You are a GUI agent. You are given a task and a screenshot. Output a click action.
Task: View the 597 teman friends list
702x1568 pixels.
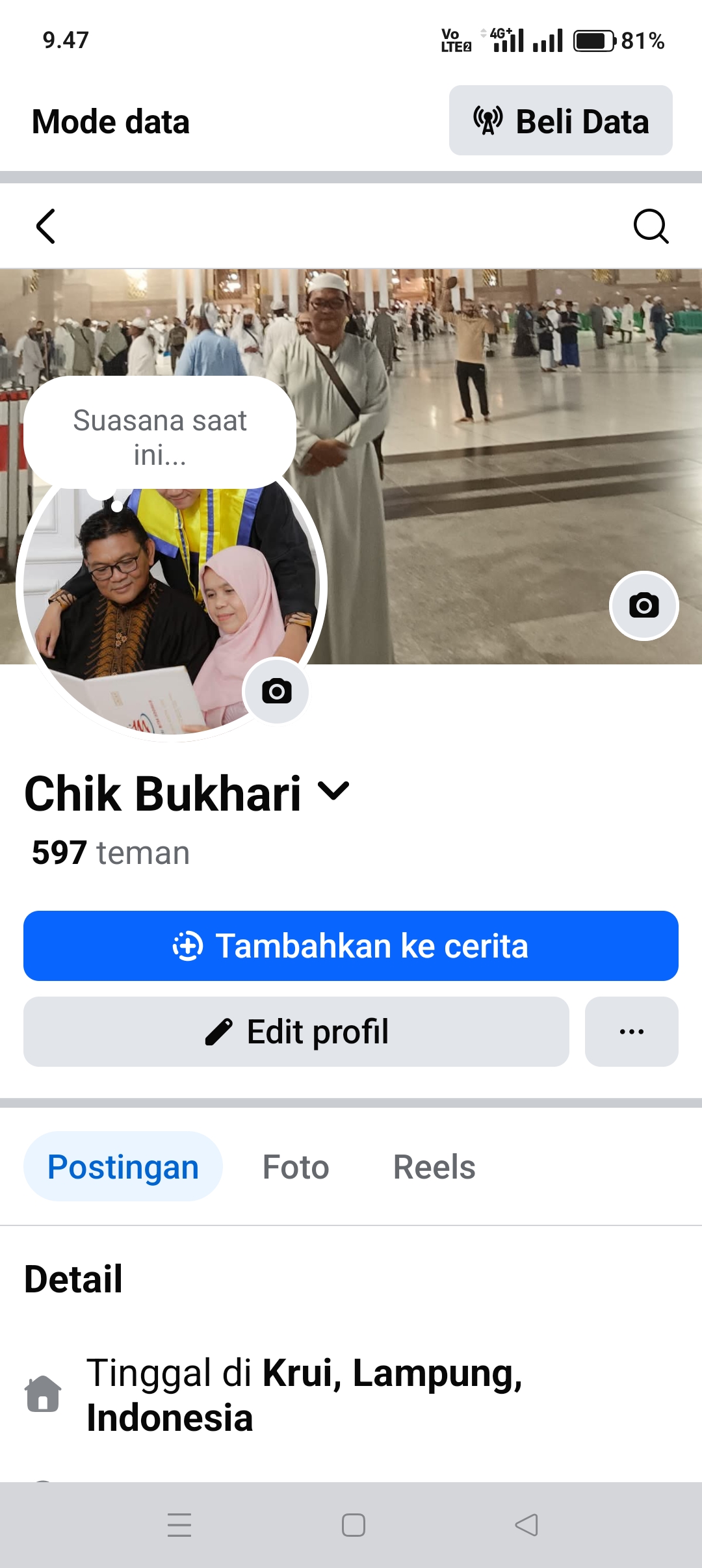tap(110, 853)
